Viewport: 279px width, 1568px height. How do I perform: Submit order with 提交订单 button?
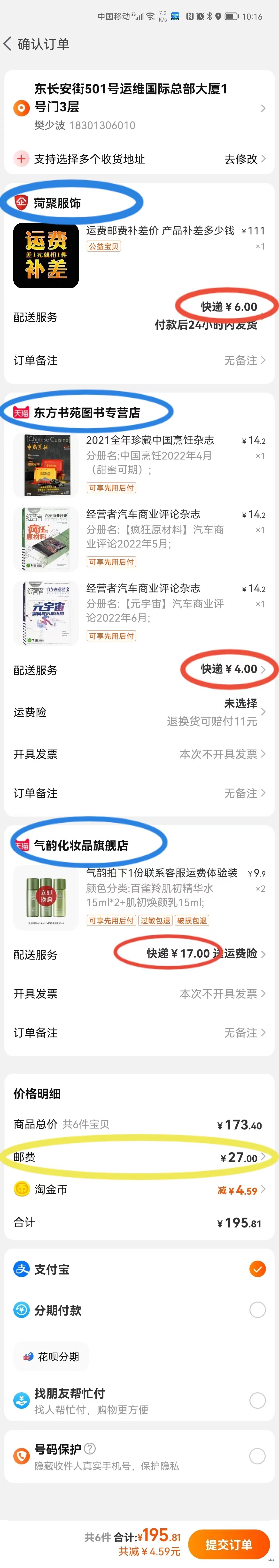pyautogui.click(x=228, y=1544)
